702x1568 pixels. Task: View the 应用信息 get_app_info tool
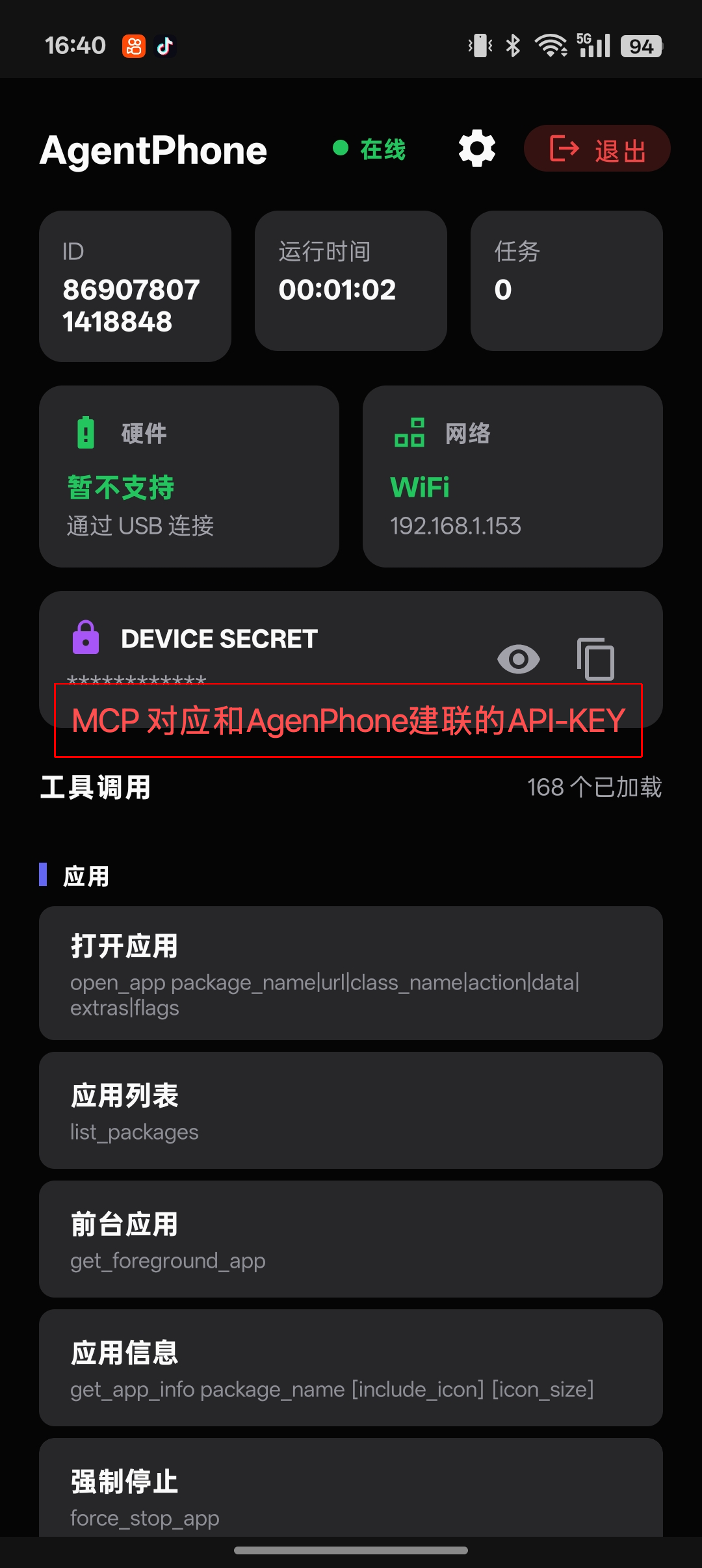click(x=351, y=1368)
